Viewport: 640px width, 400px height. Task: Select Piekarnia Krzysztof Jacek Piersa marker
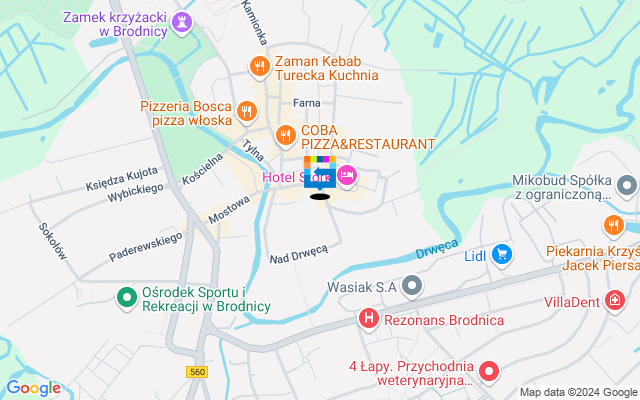(614, 225)
